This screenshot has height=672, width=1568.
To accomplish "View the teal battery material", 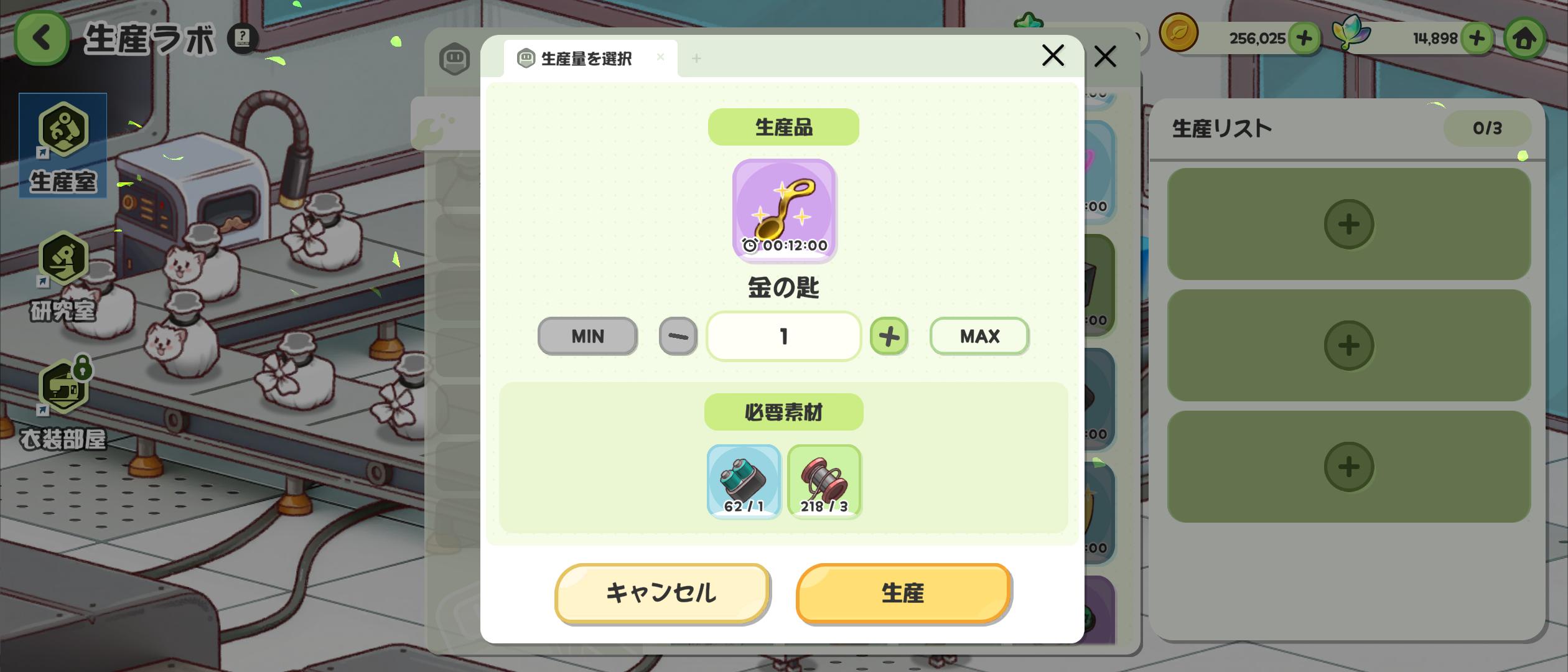I will click(744, 482).
